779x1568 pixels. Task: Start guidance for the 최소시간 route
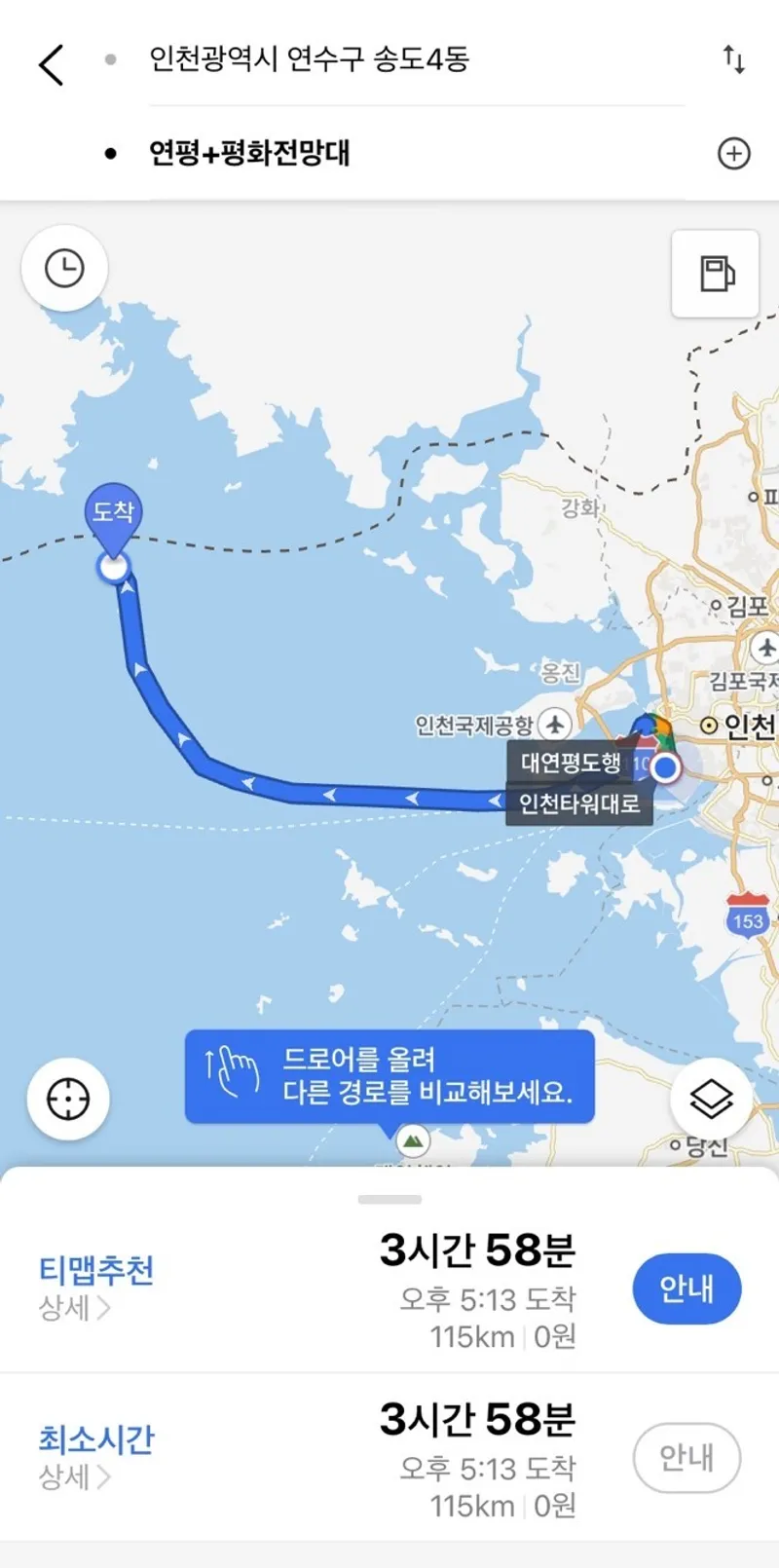pyautogui.click(x=686, y=1457)
